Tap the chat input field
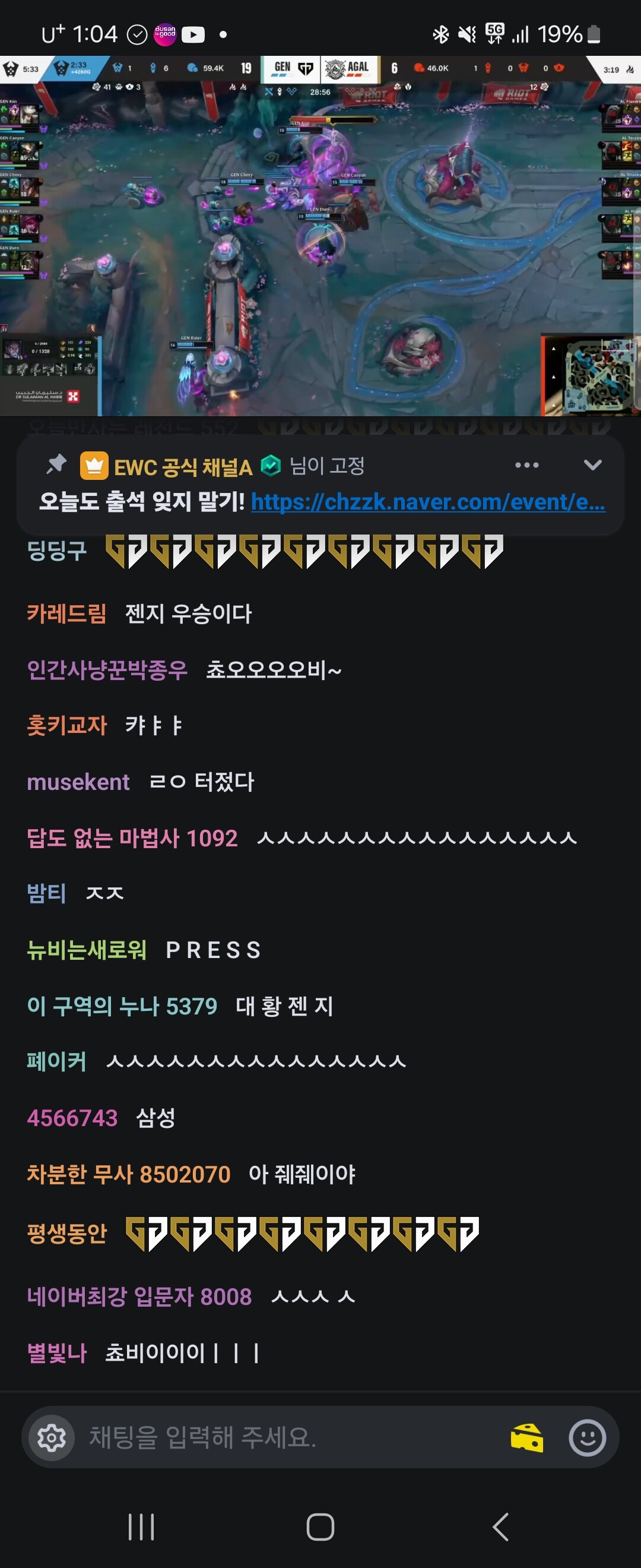 click(292, 1437)
